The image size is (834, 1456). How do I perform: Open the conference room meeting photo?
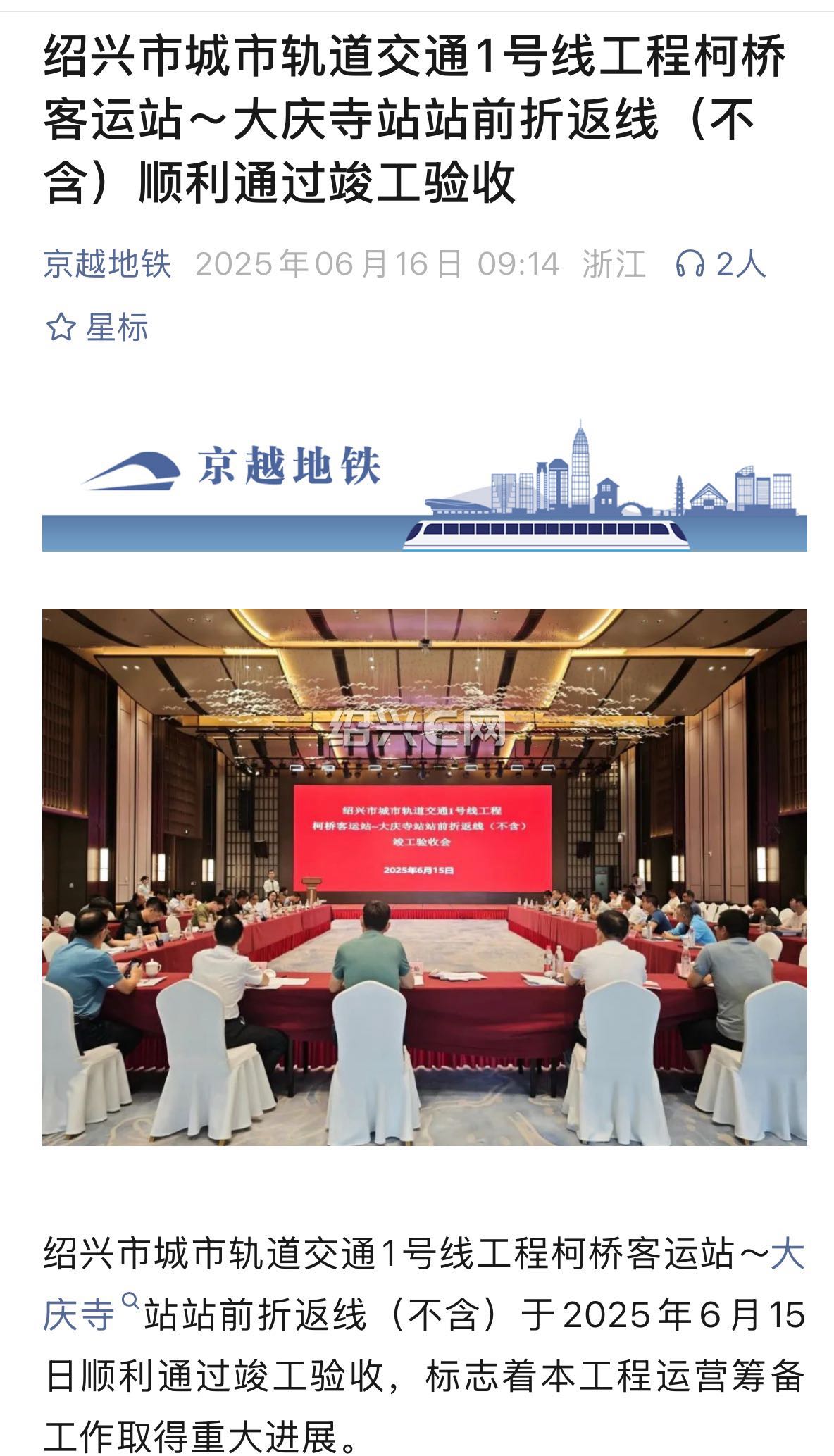pyautogui.click(x=425, y=877)
